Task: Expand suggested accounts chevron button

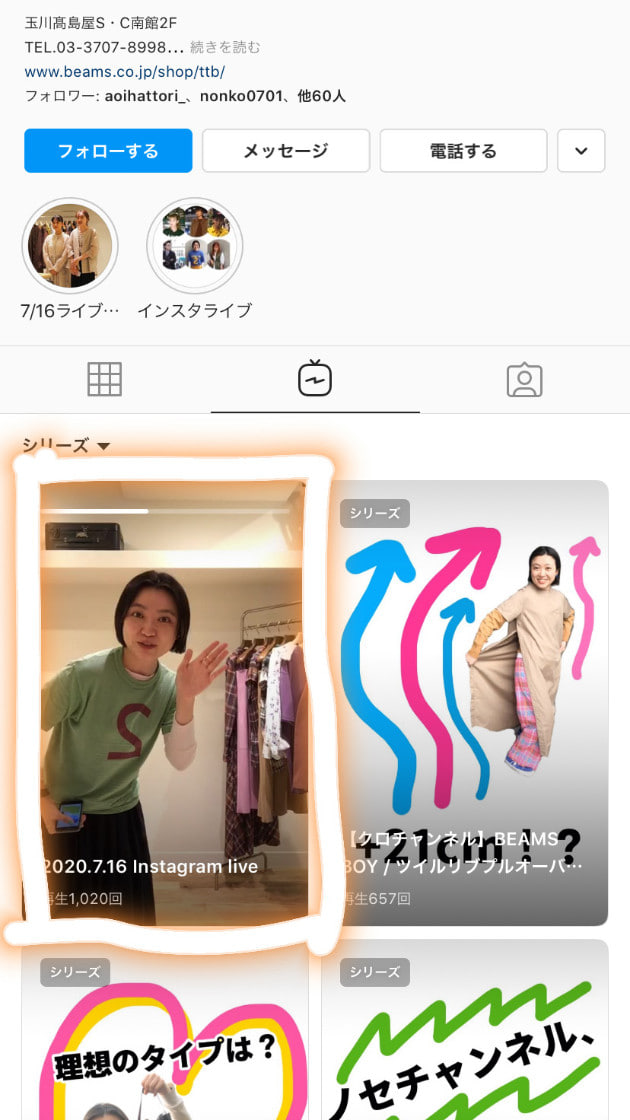Action: (x=581, y=151)
